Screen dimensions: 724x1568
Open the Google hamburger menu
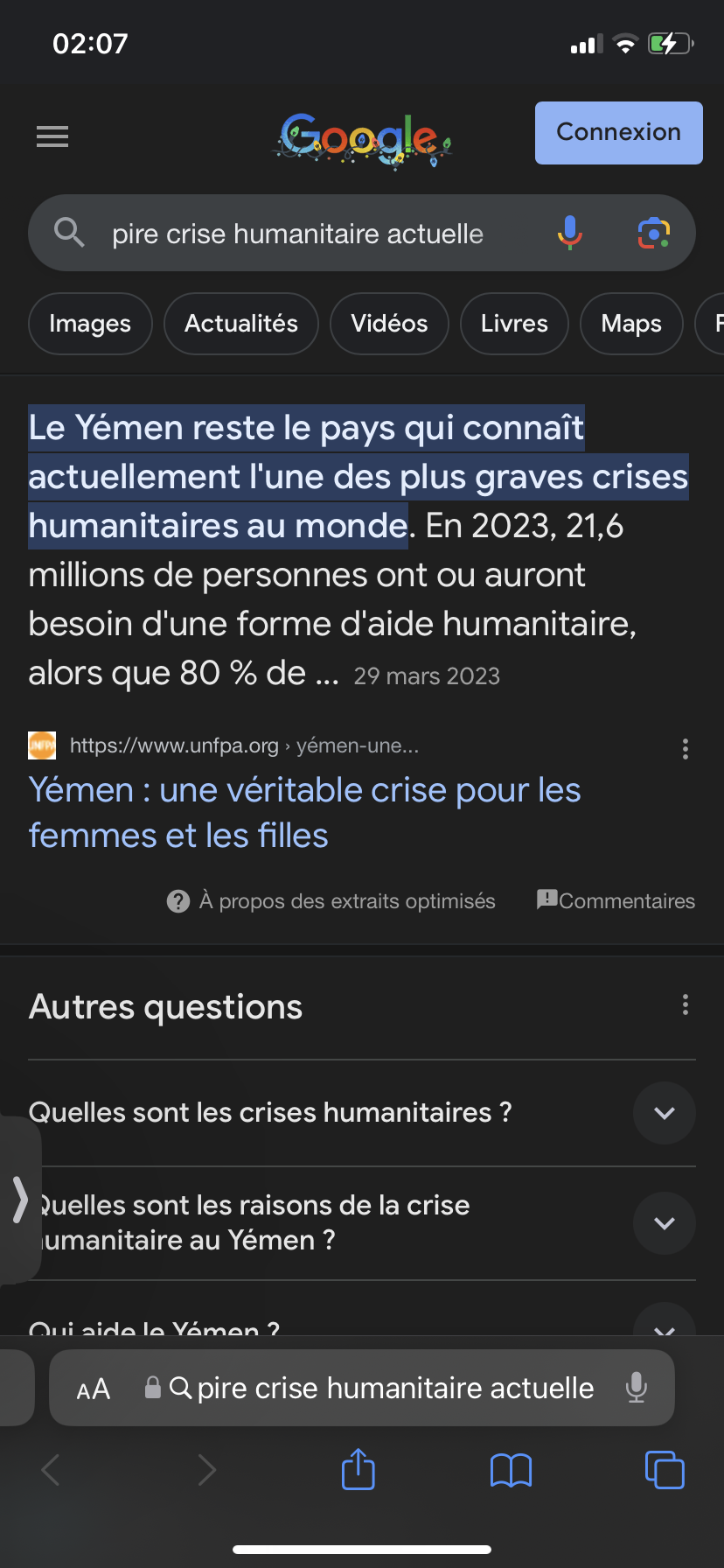click(52, 136)
